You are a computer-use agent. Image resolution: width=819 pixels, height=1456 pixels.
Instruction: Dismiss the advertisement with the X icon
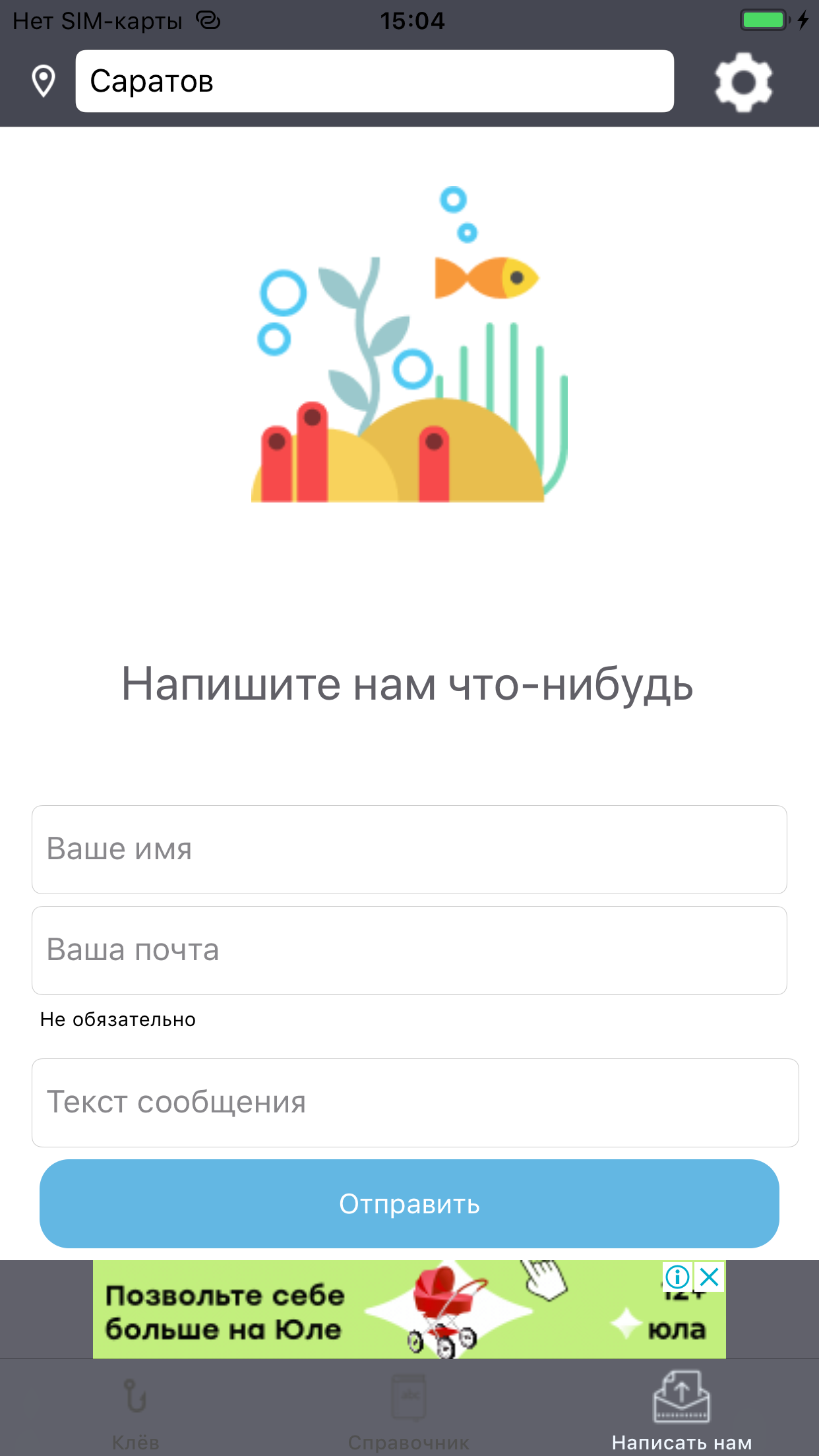pyautogui.click(x=710, y=1277)
